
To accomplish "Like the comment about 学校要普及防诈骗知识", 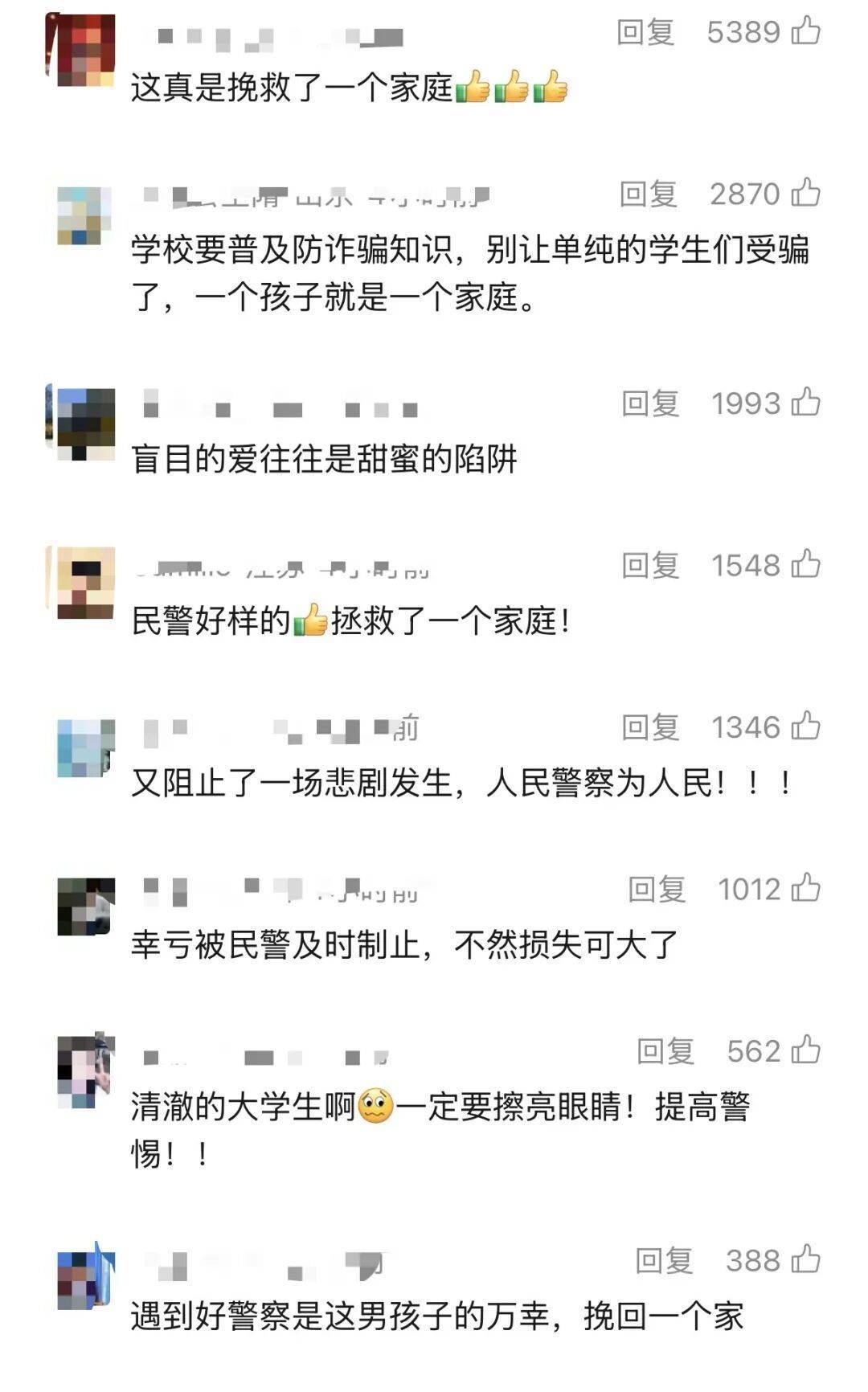I will (806, 193).
